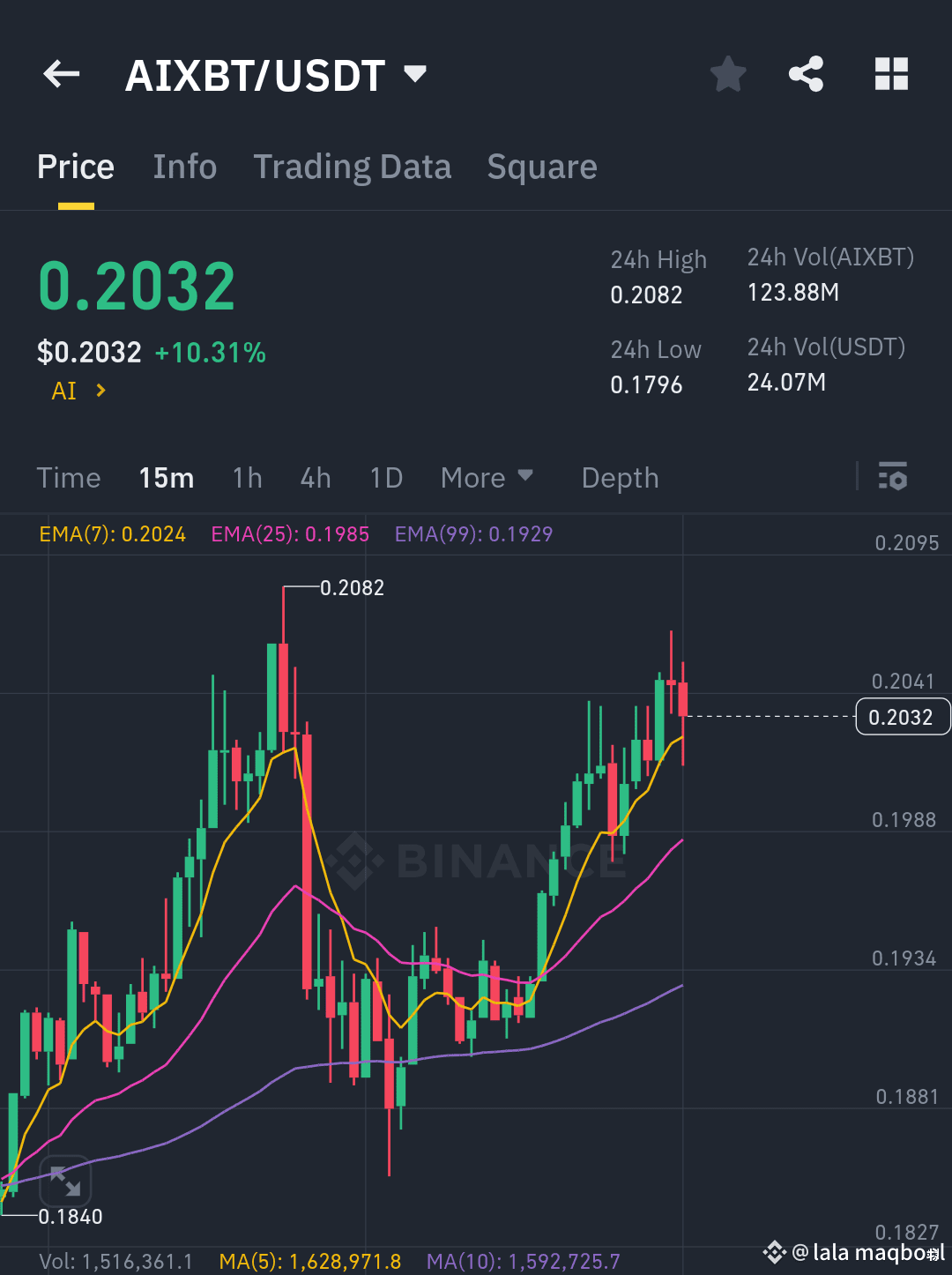Select the Square tab

pos(542,167)
